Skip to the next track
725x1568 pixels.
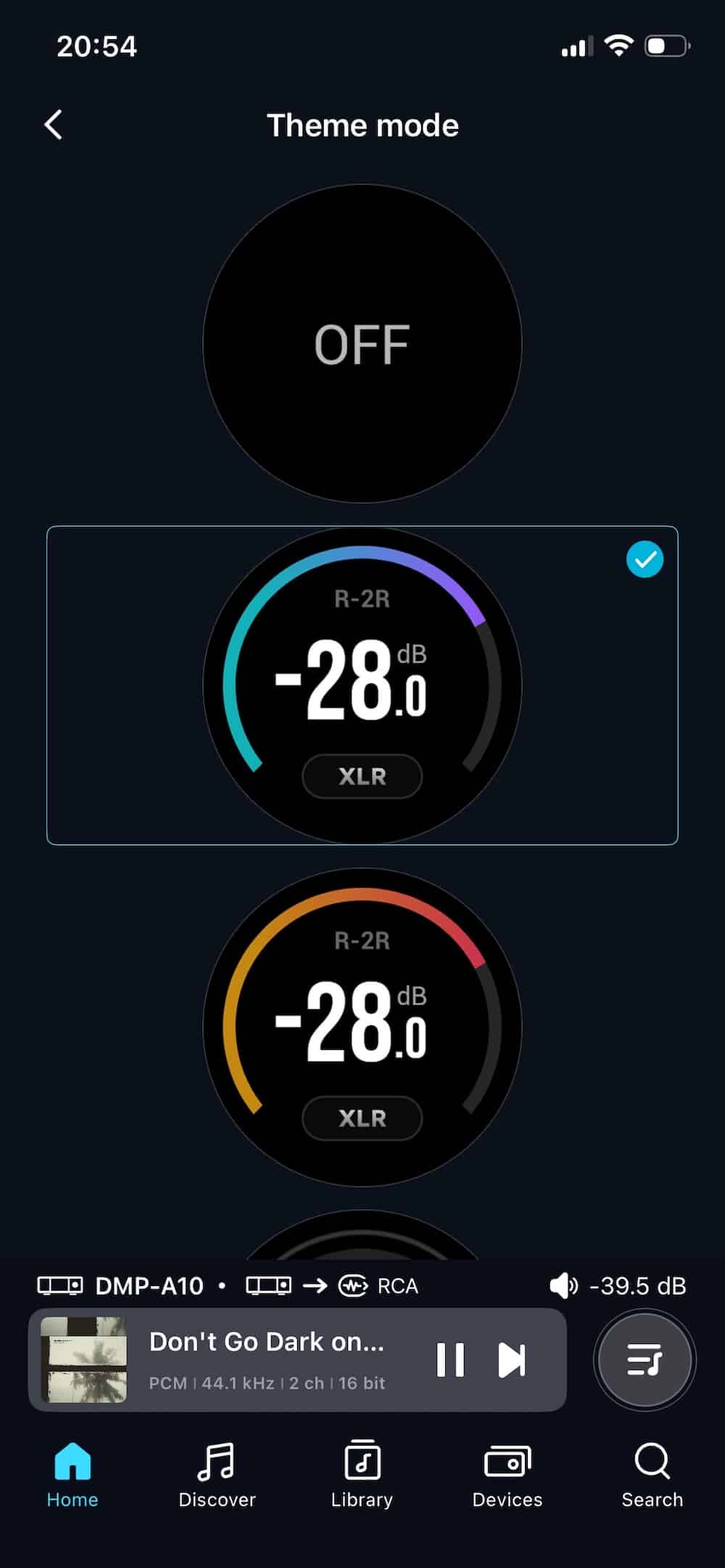[512, 1360]
